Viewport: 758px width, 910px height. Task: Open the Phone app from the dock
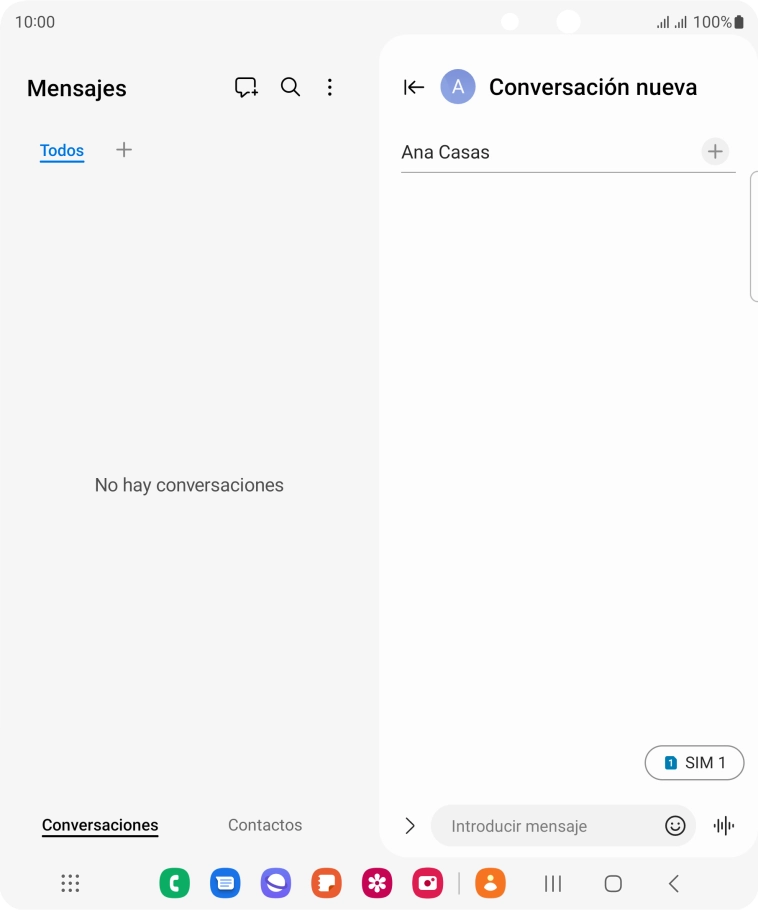[175, 883]
